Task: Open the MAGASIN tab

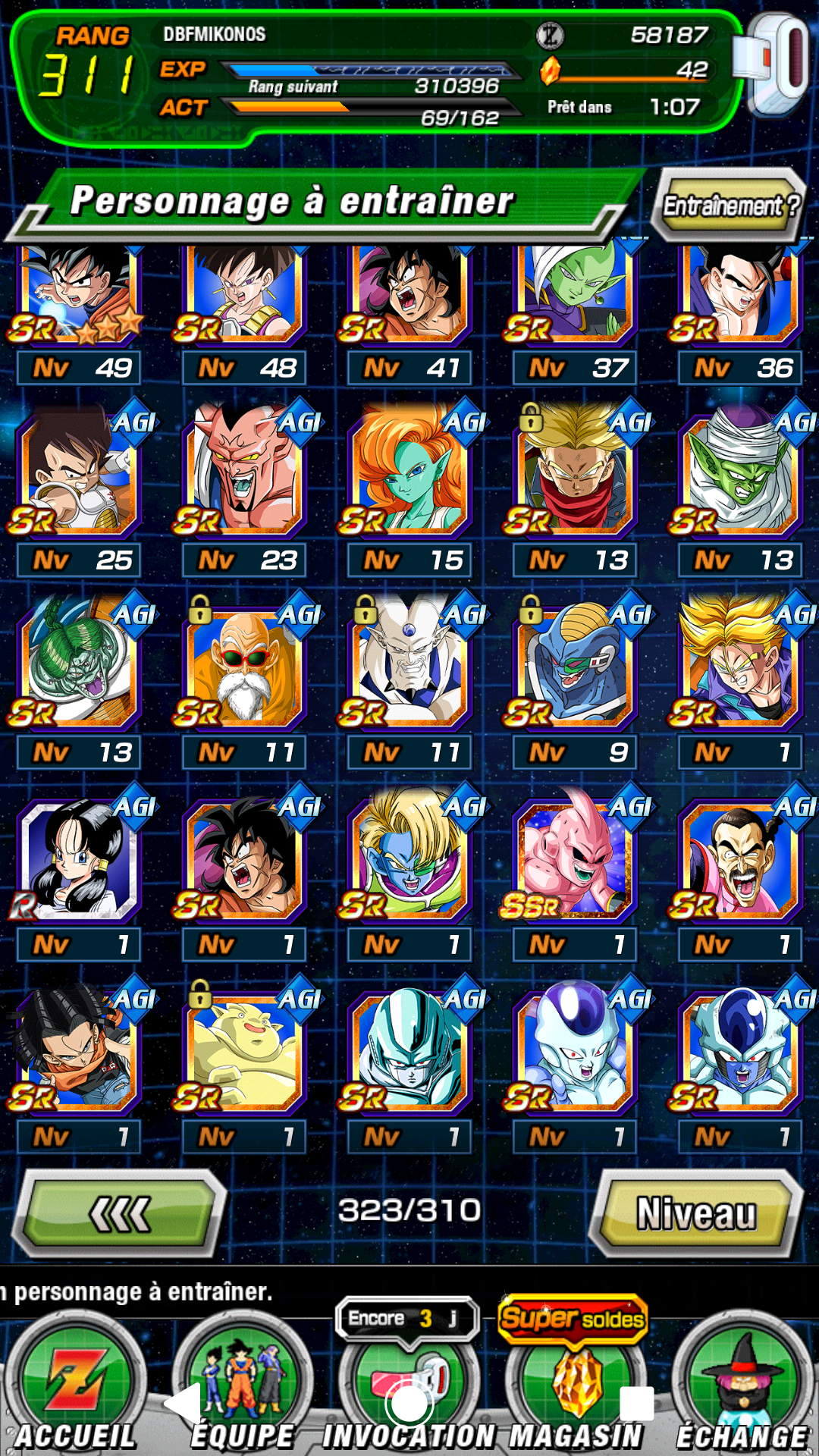Action: point(576,1386)
